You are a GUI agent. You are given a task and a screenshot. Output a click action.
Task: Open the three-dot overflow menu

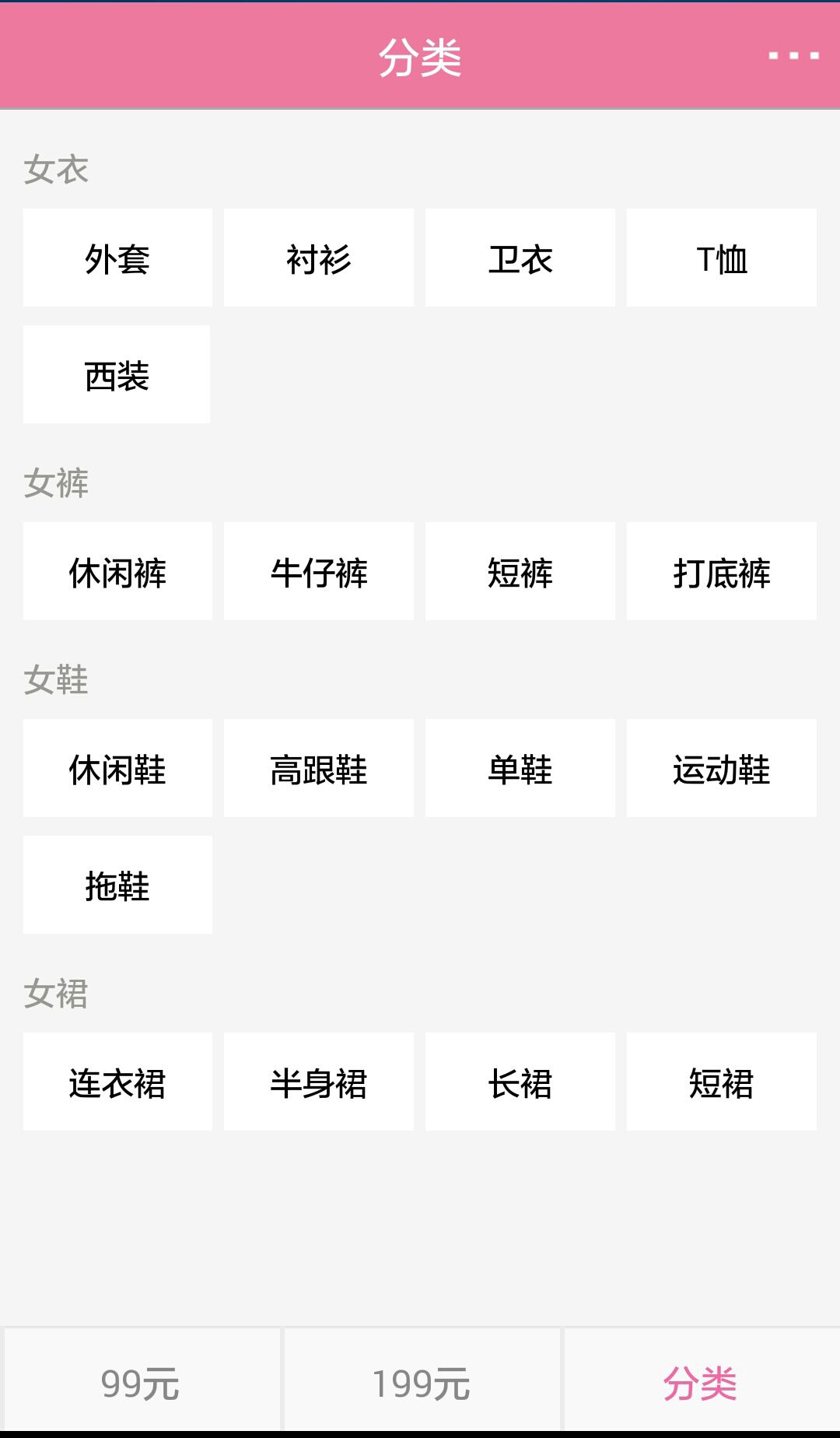(x=793, y=55)
